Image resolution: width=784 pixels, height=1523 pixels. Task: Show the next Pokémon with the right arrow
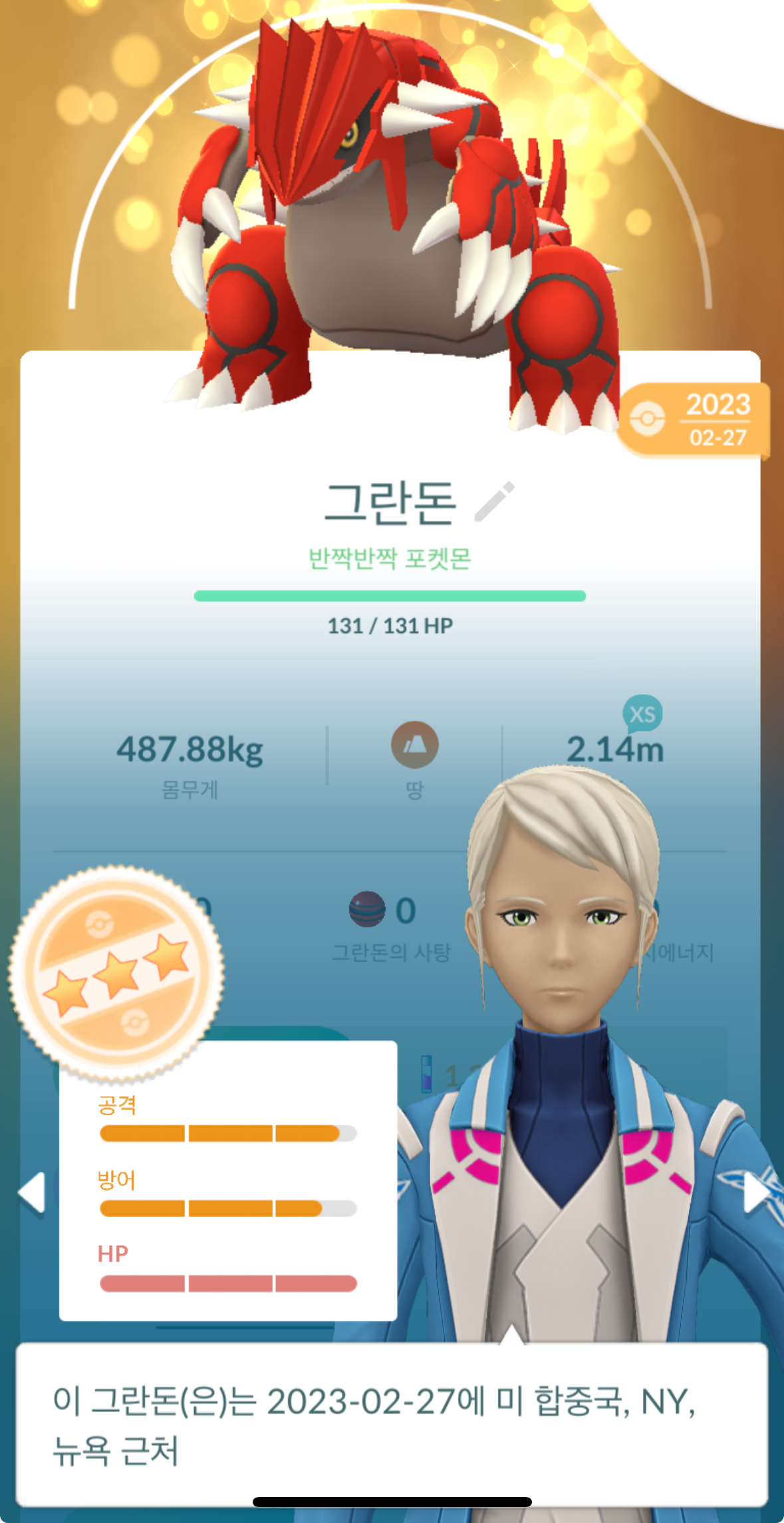[x=755, y=1192]
